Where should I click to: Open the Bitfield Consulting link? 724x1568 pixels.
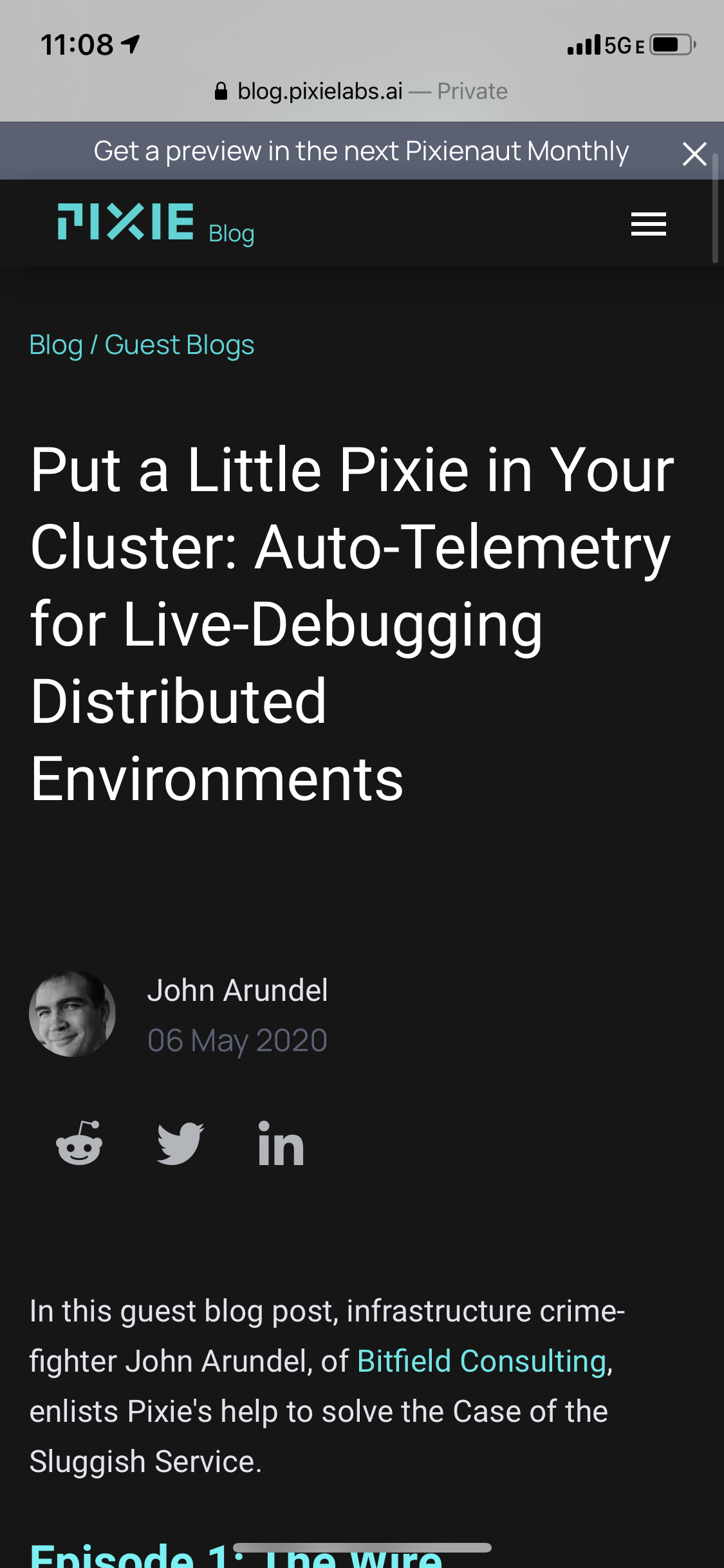[483, 1361]
